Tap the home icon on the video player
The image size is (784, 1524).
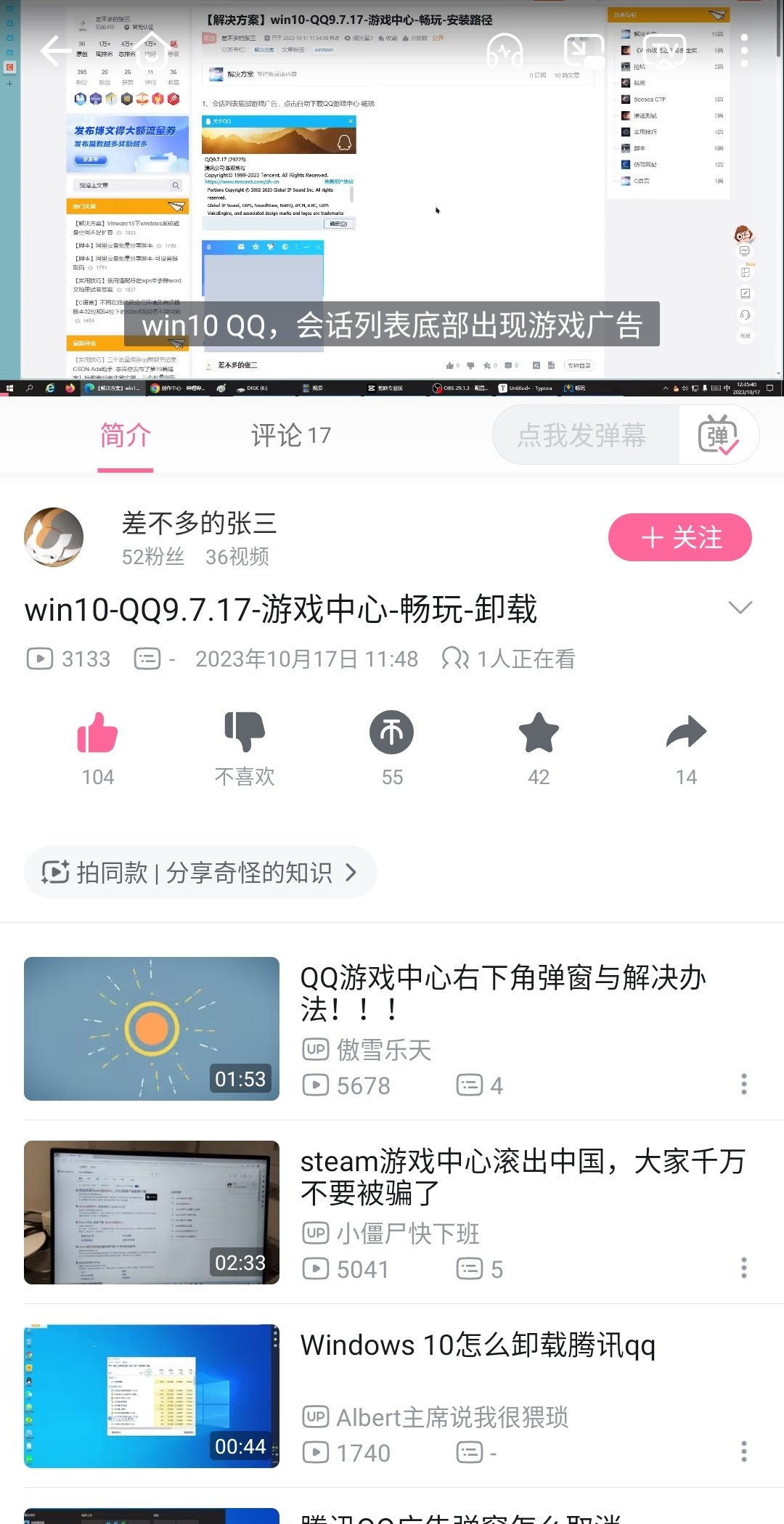[x=151, y=51]
